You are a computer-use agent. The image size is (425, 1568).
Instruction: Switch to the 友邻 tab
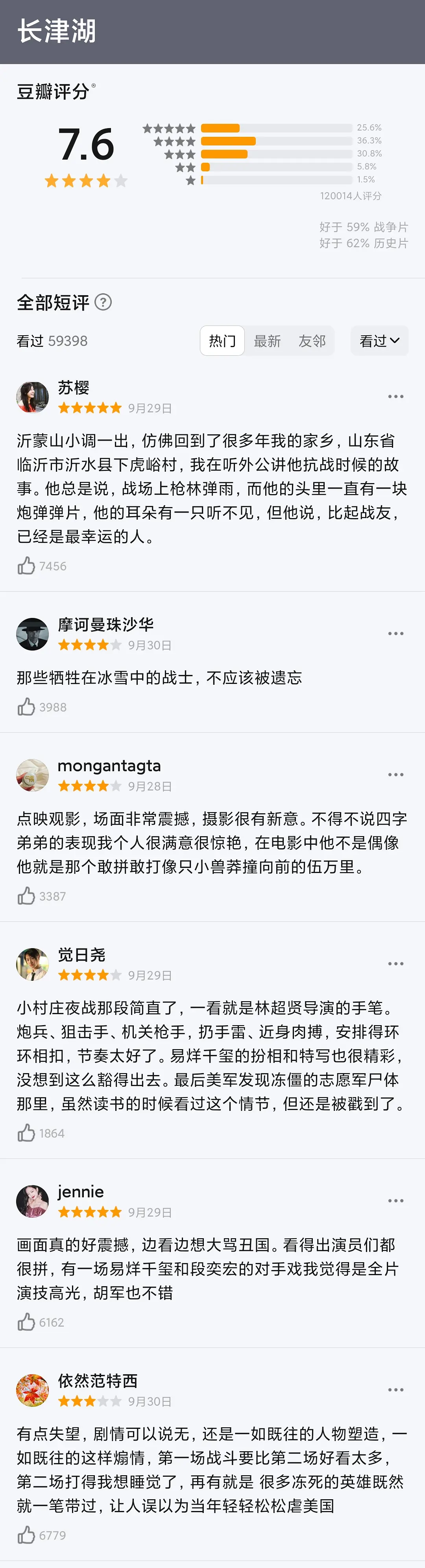(312, 341)
